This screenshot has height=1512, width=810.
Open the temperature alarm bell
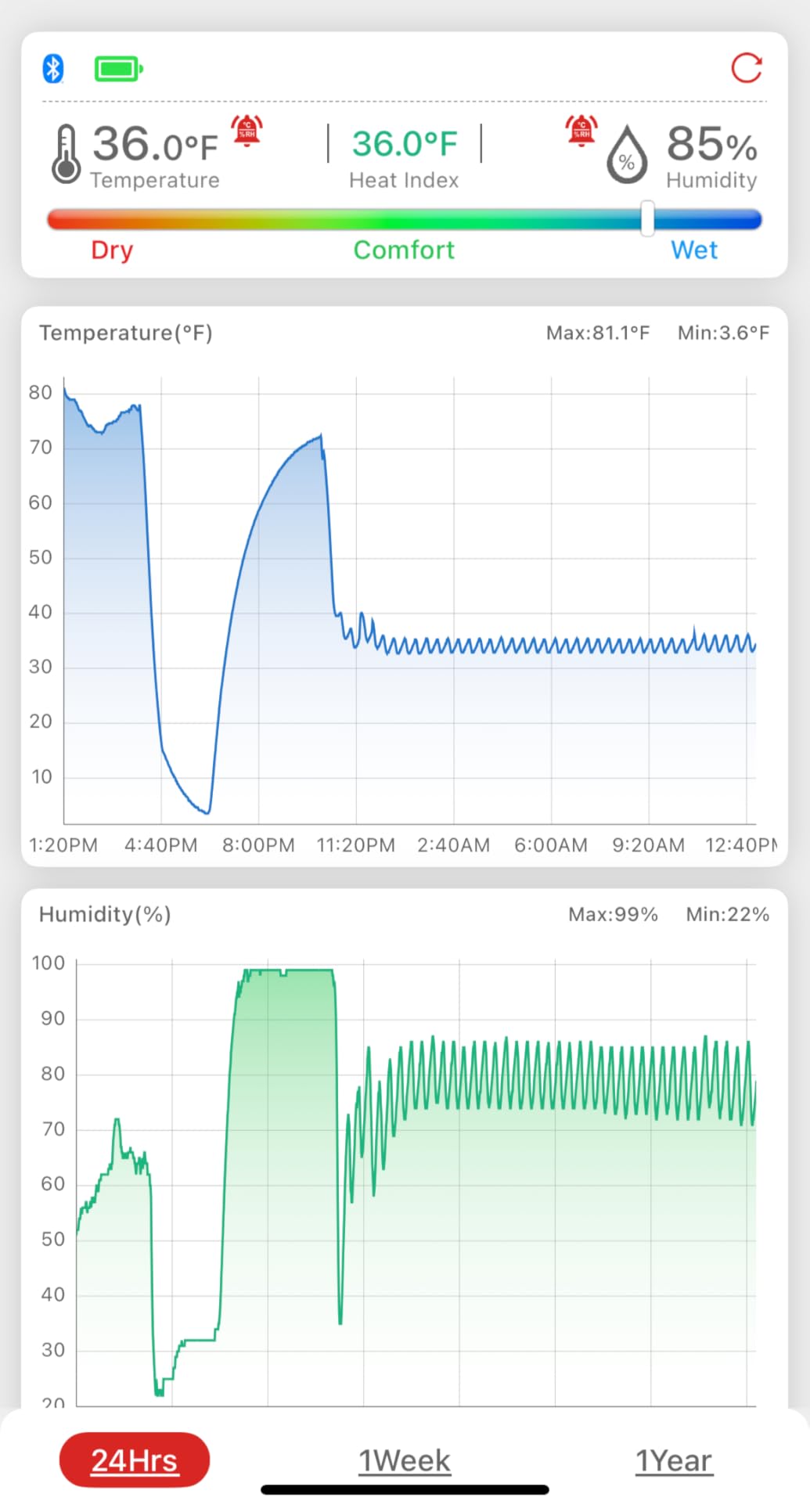(x=247, y=130)
